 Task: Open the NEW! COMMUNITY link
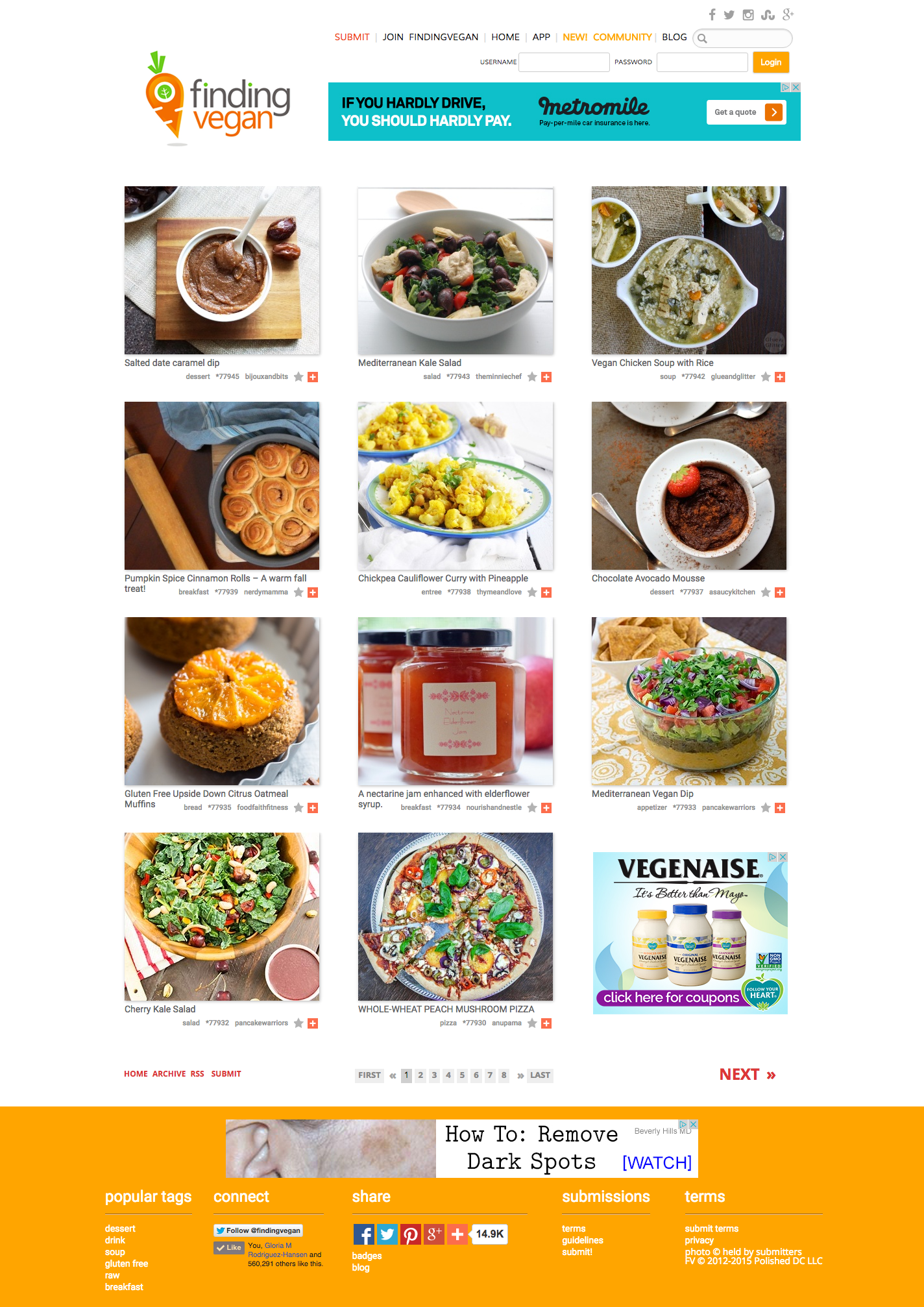[607, 37]
